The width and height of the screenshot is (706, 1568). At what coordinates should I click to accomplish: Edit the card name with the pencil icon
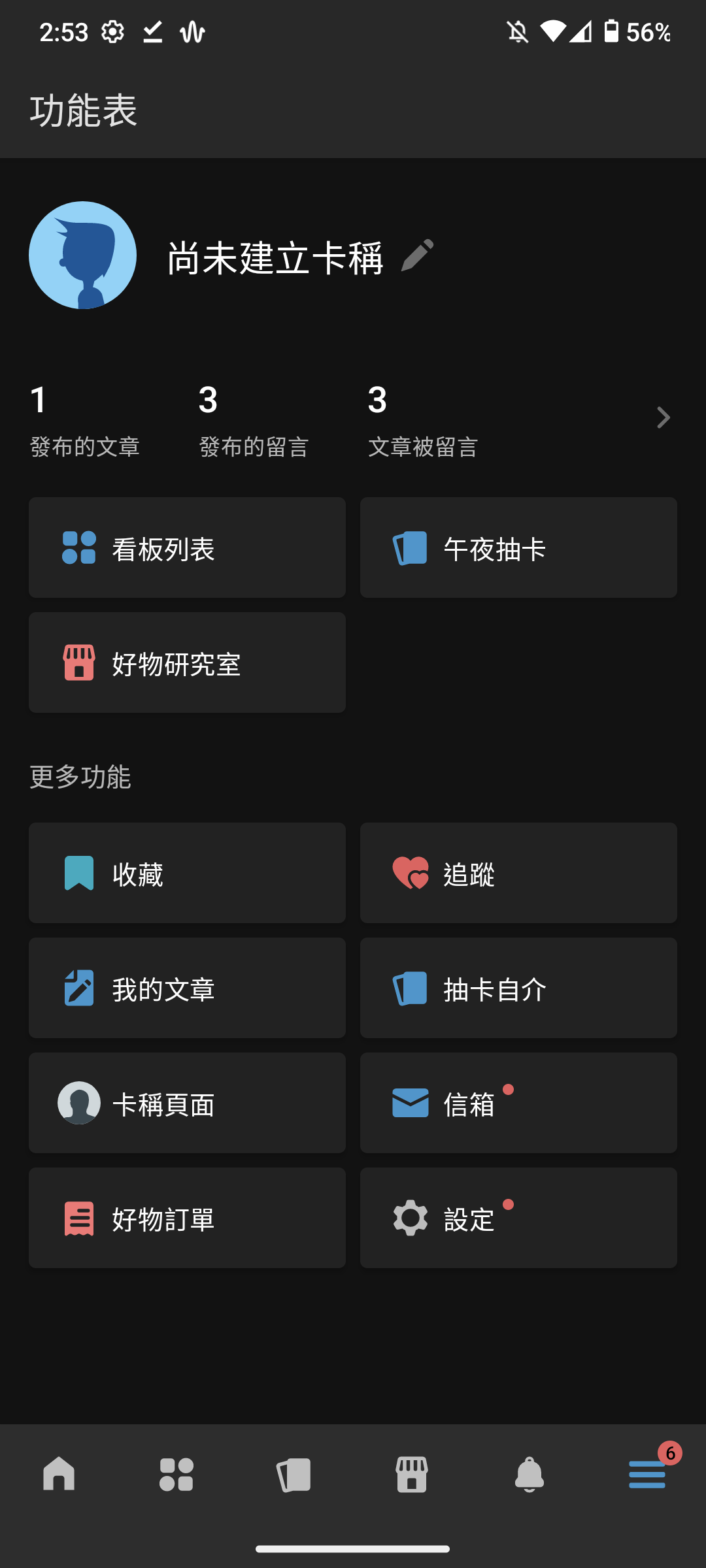(417, 255)
